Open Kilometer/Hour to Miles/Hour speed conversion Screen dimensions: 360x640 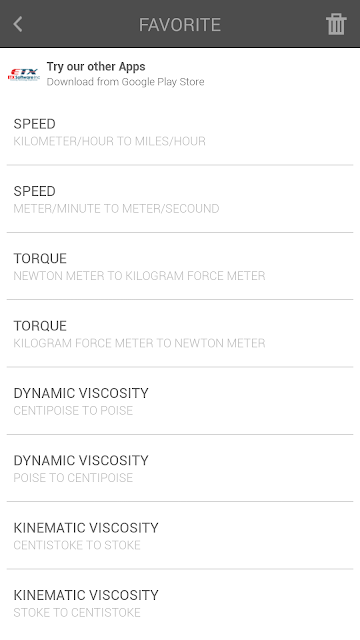[x=180, y=132]
